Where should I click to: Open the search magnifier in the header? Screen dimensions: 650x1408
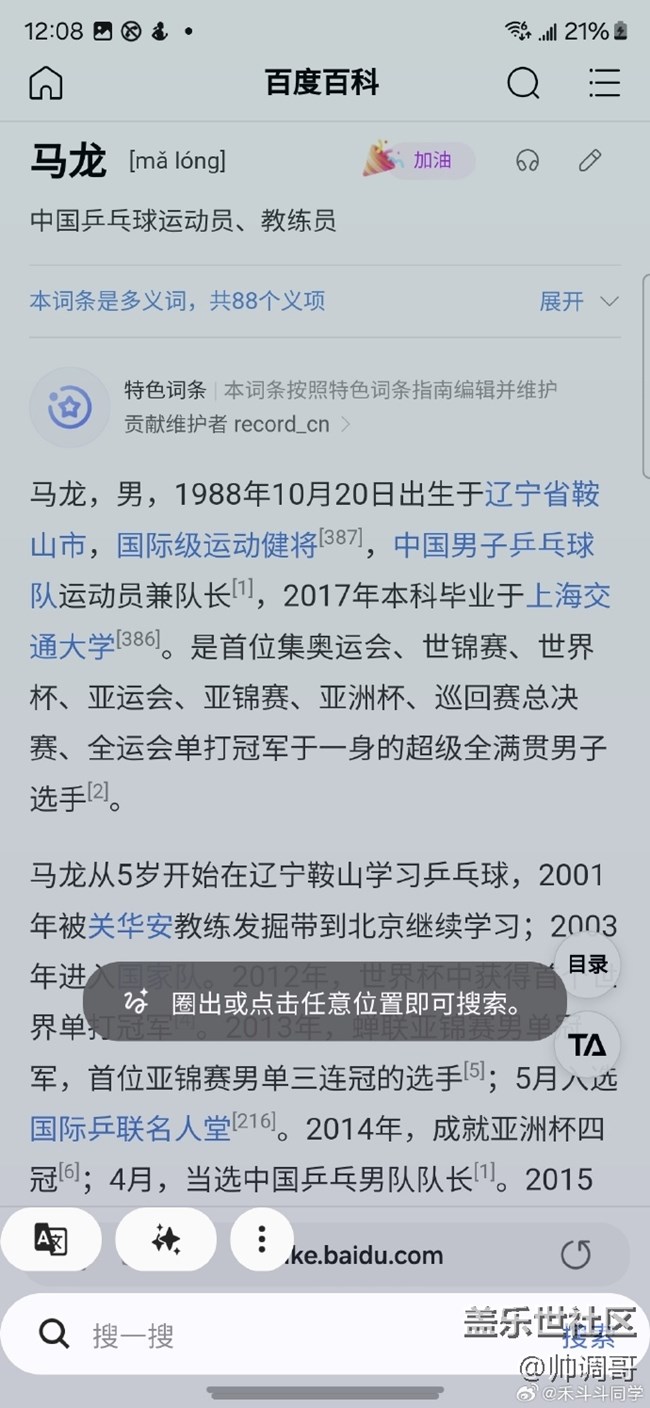pyautogui.click(x=522, y=83)
